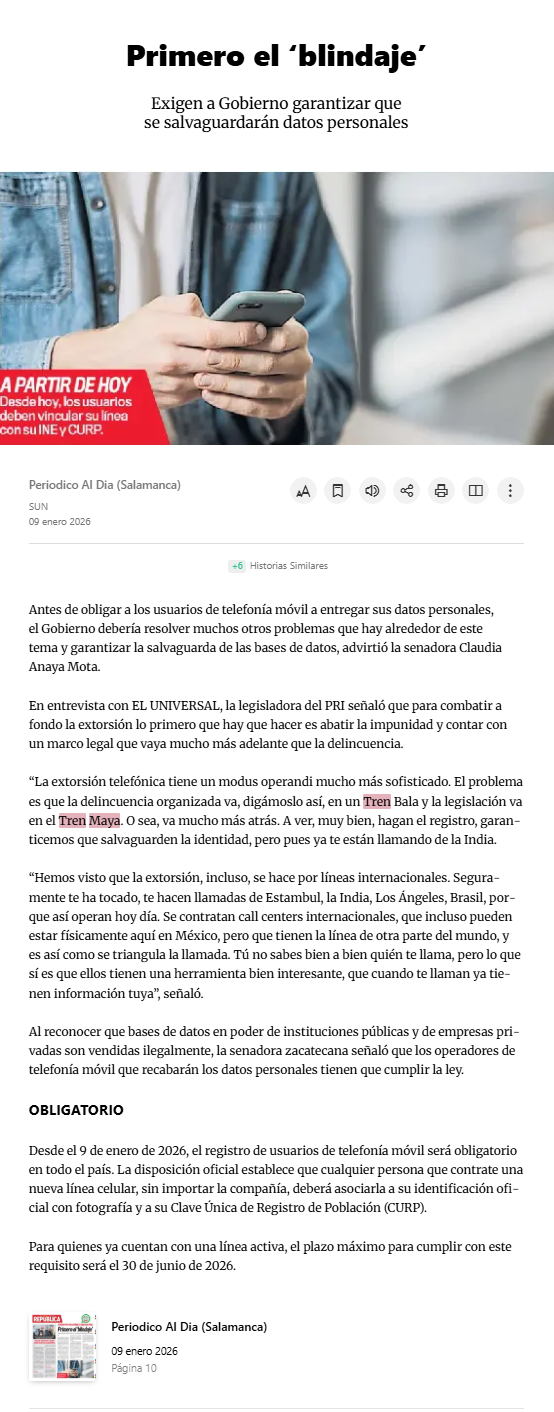Share this article
554x1412 pixels.
pyautogui.click(x=407, y=491)
